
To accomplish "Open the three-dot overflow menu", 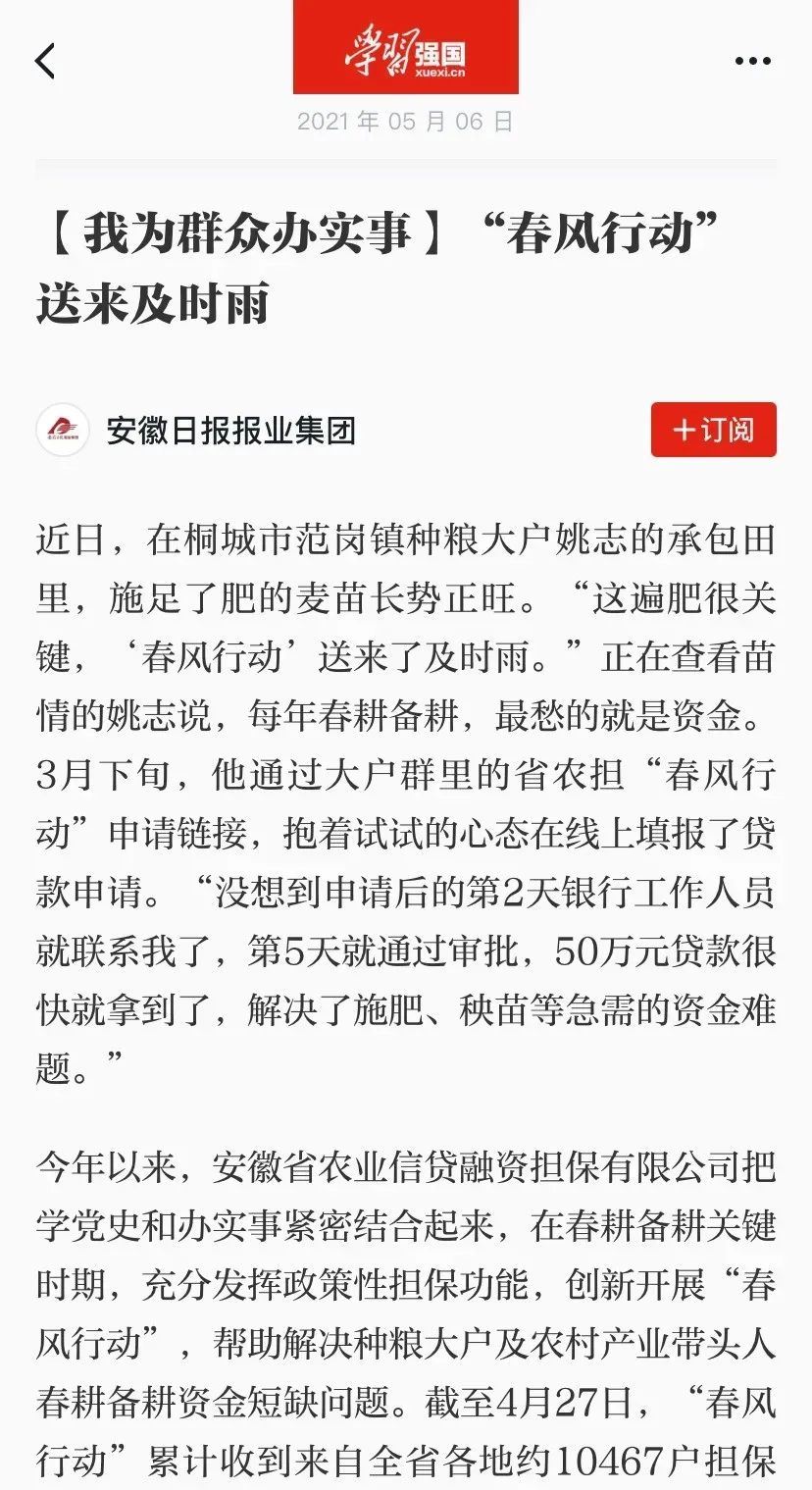I will 752,61.
